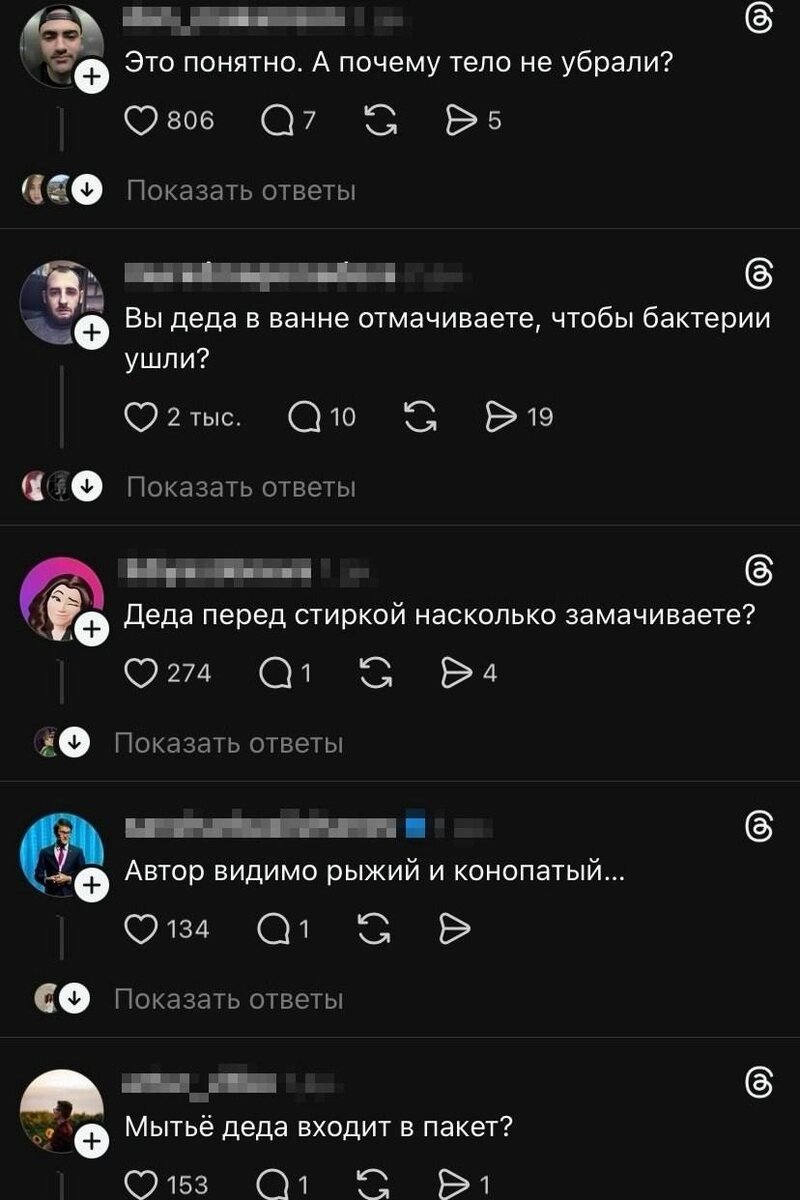
Task: Click "Показать ответы" under the 134-likes comment
Action: pos(230,997)
